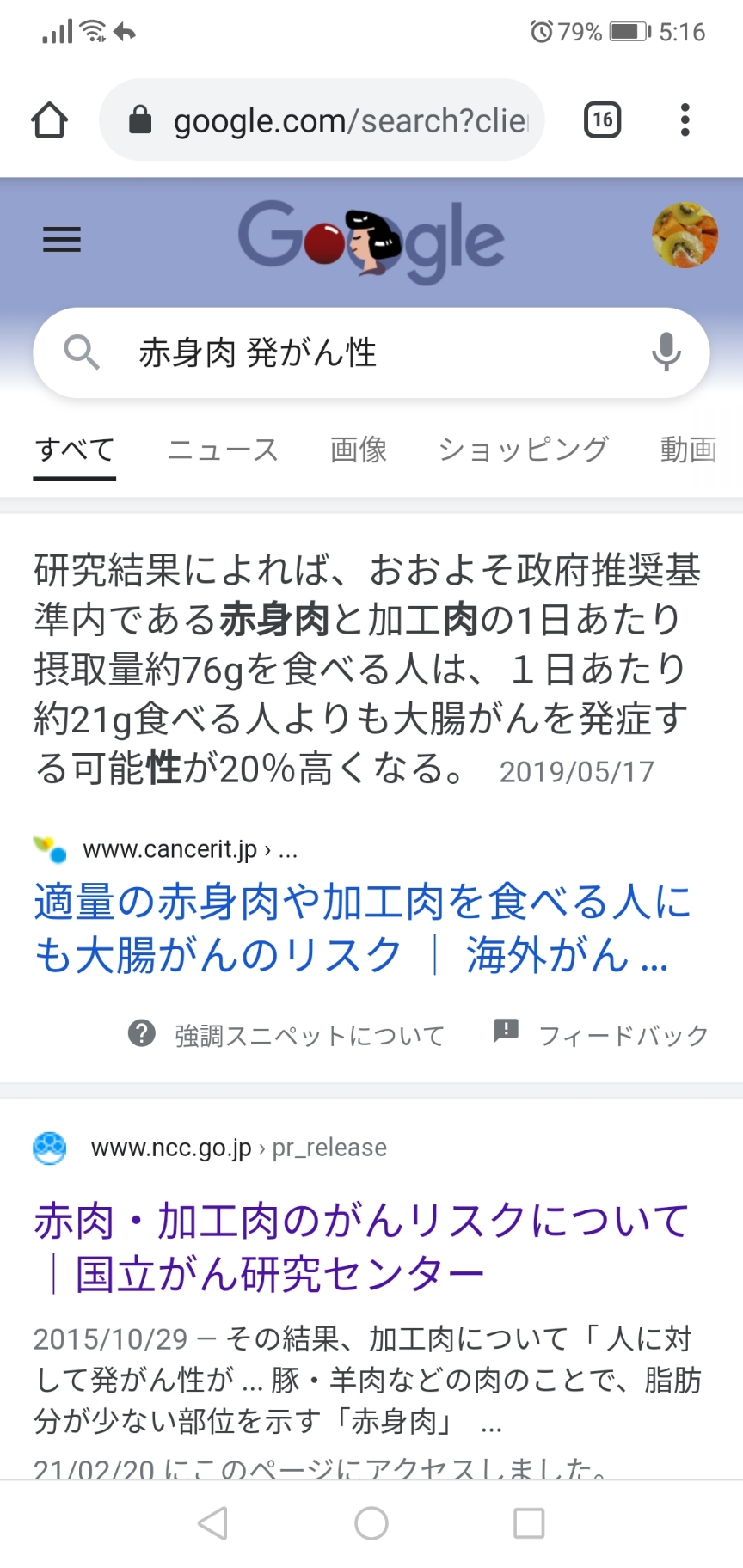This screenshot has height=1568, width=743.
Task: Start voice search with the microphone
Action: (x=666, y=352)
